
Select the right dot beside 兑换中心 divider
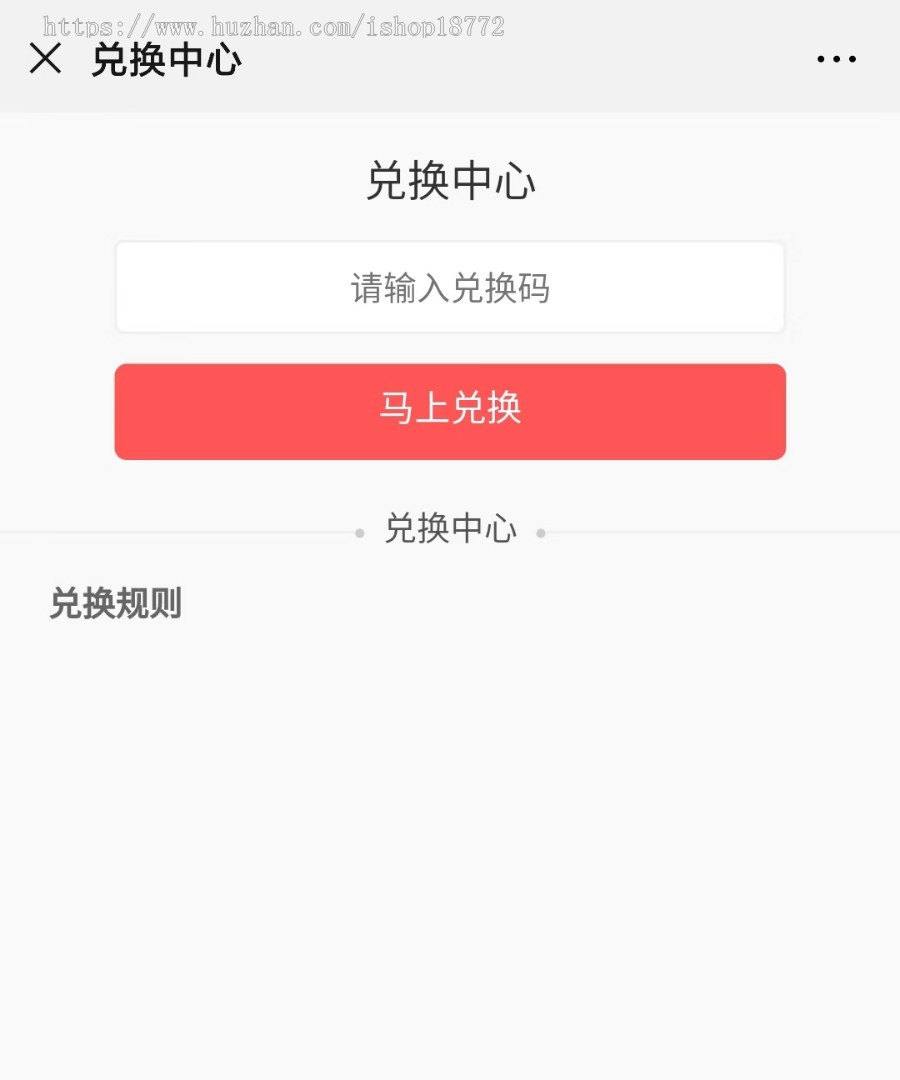click(x=541, y=533)
